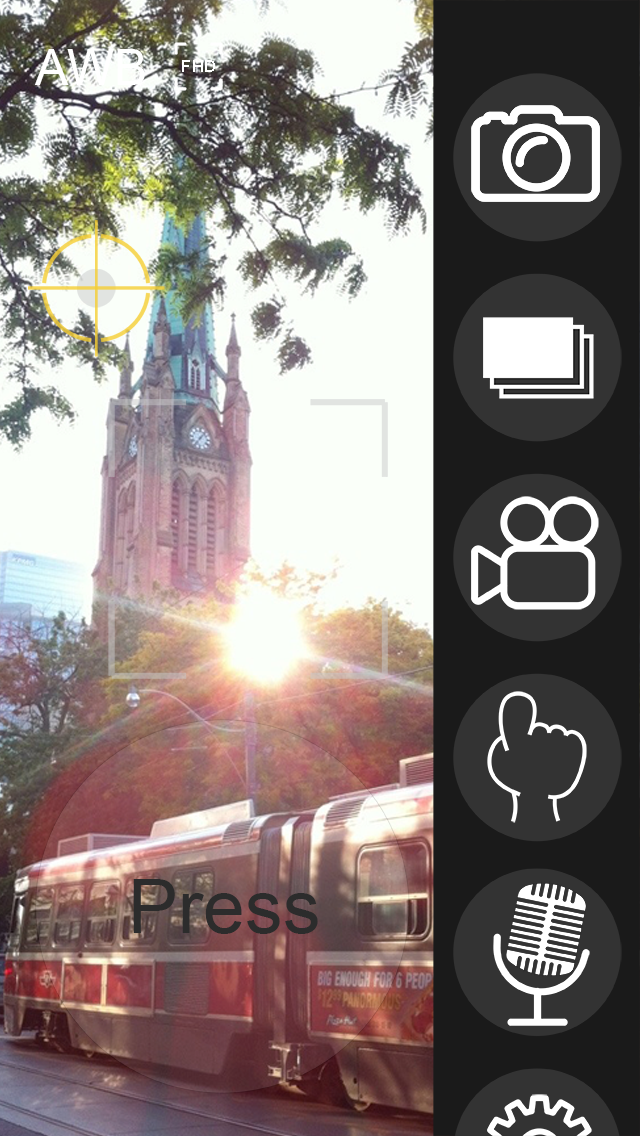Switch to video recording mode

pyautogui.click(x=536, y=557)
